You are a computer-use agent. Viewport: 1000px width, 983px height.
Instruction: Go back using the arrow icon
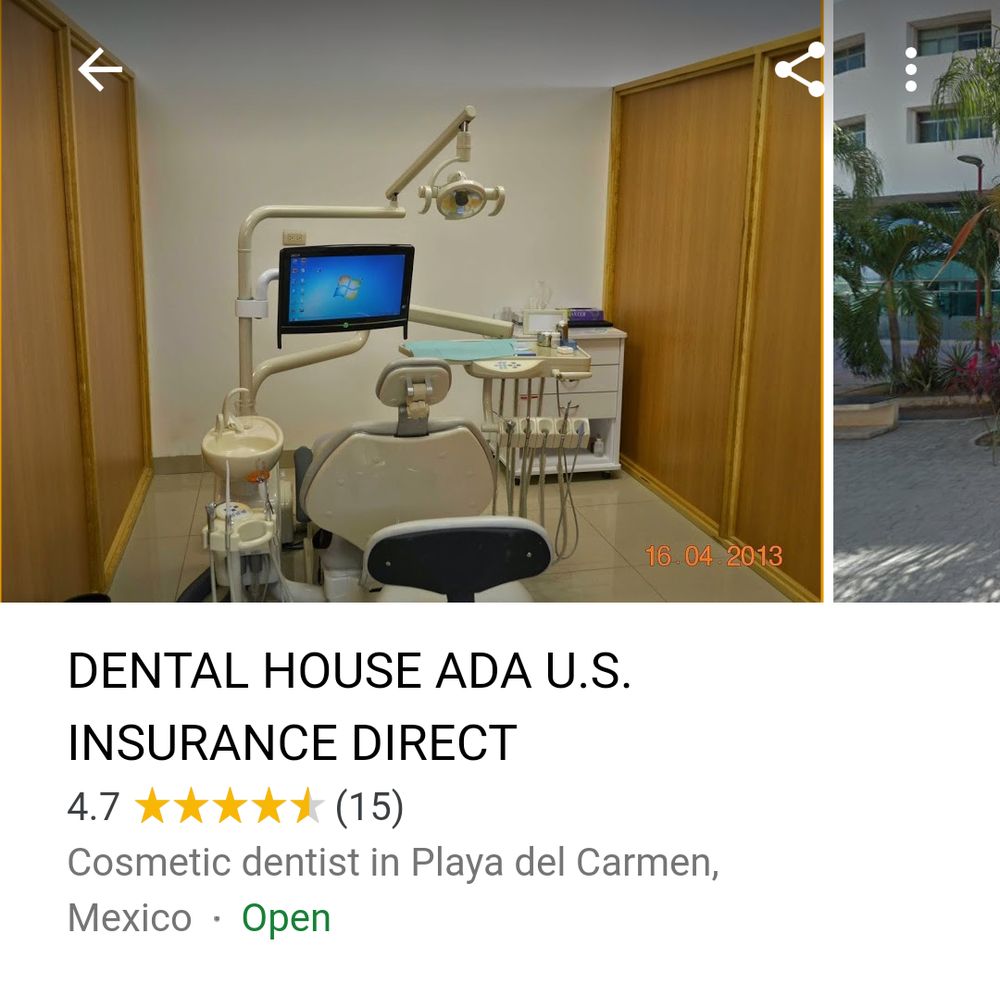click(x=100, y=70)
